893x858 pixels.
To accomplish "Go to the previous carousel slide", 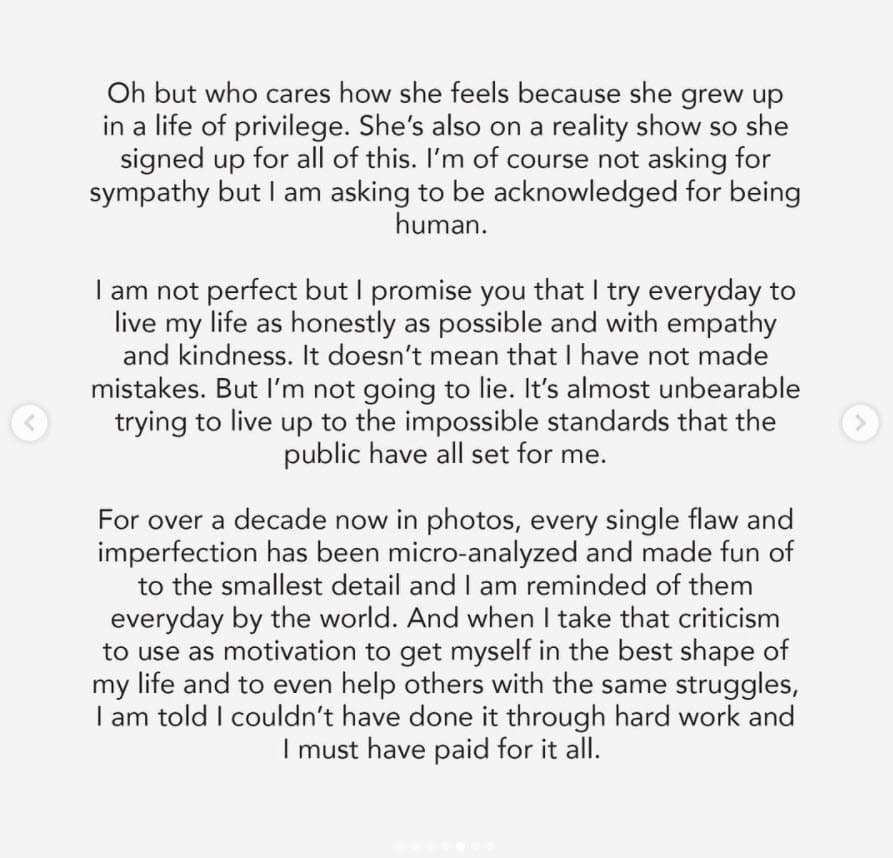I will (30, 423).
